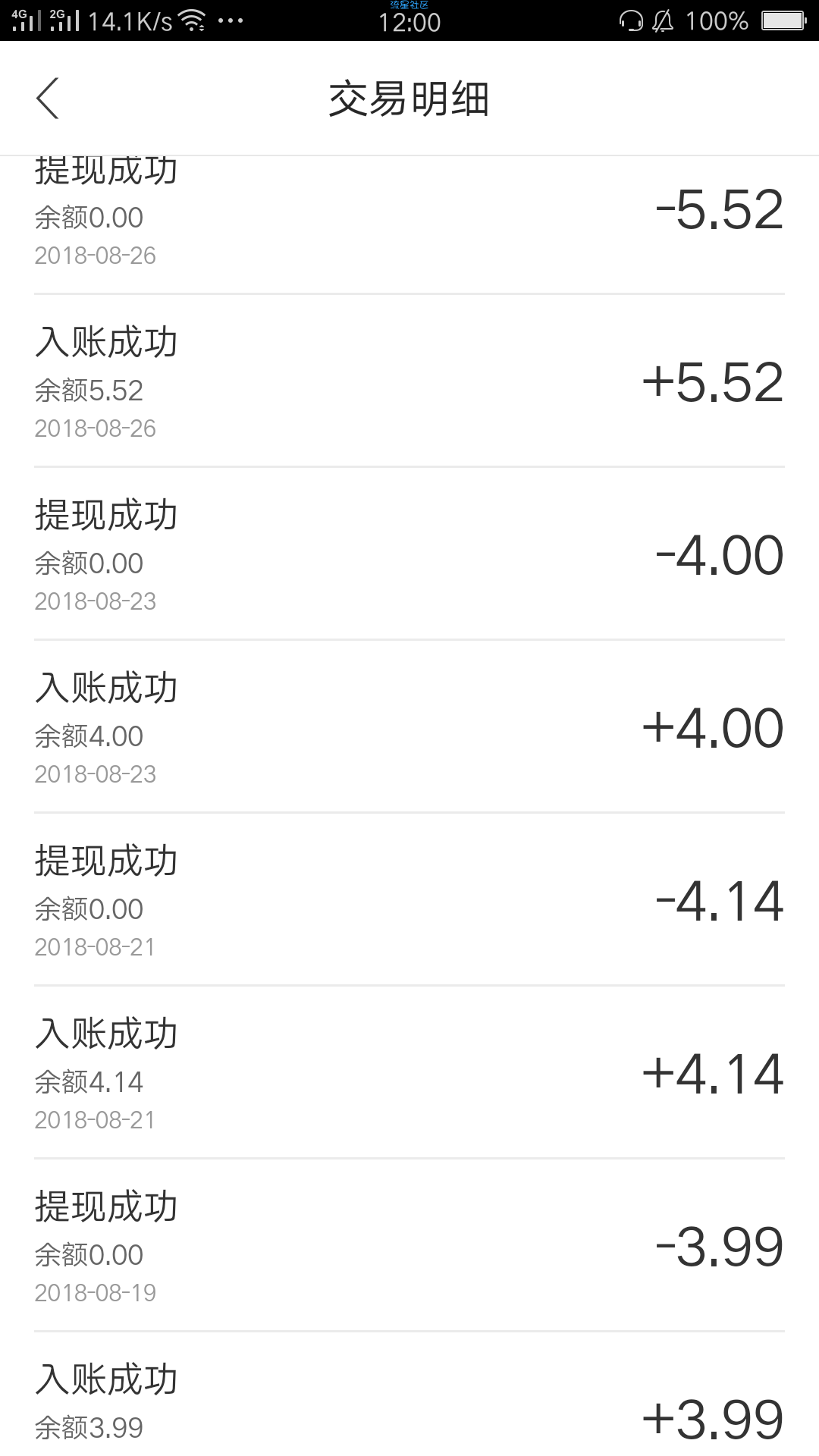View the -4.00 withdrawal on 2018-08-23
This screenshot has height=1456, width=819.
pyautogui.click(x=409, y=554)
